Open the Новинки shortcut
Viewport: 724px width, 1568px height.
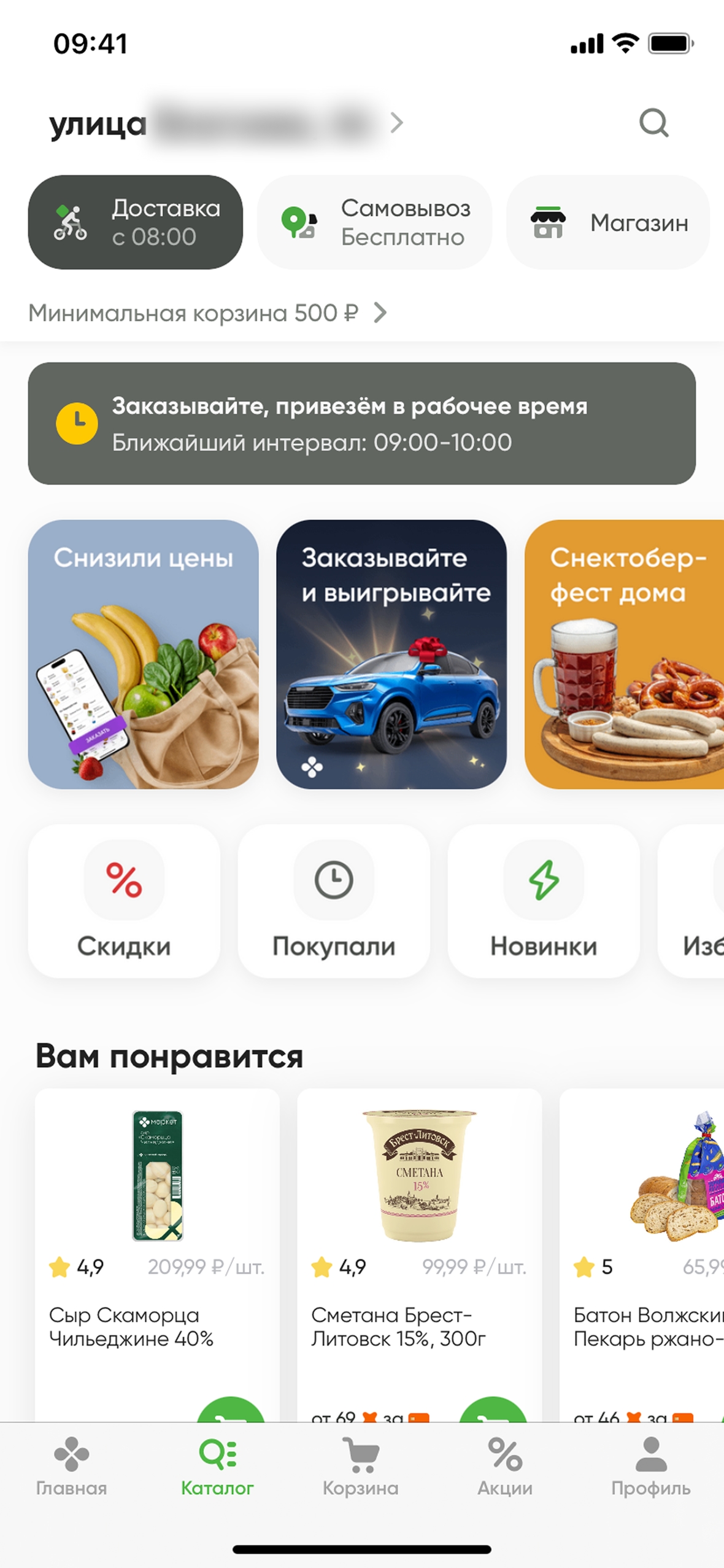(x=544, y=901)
